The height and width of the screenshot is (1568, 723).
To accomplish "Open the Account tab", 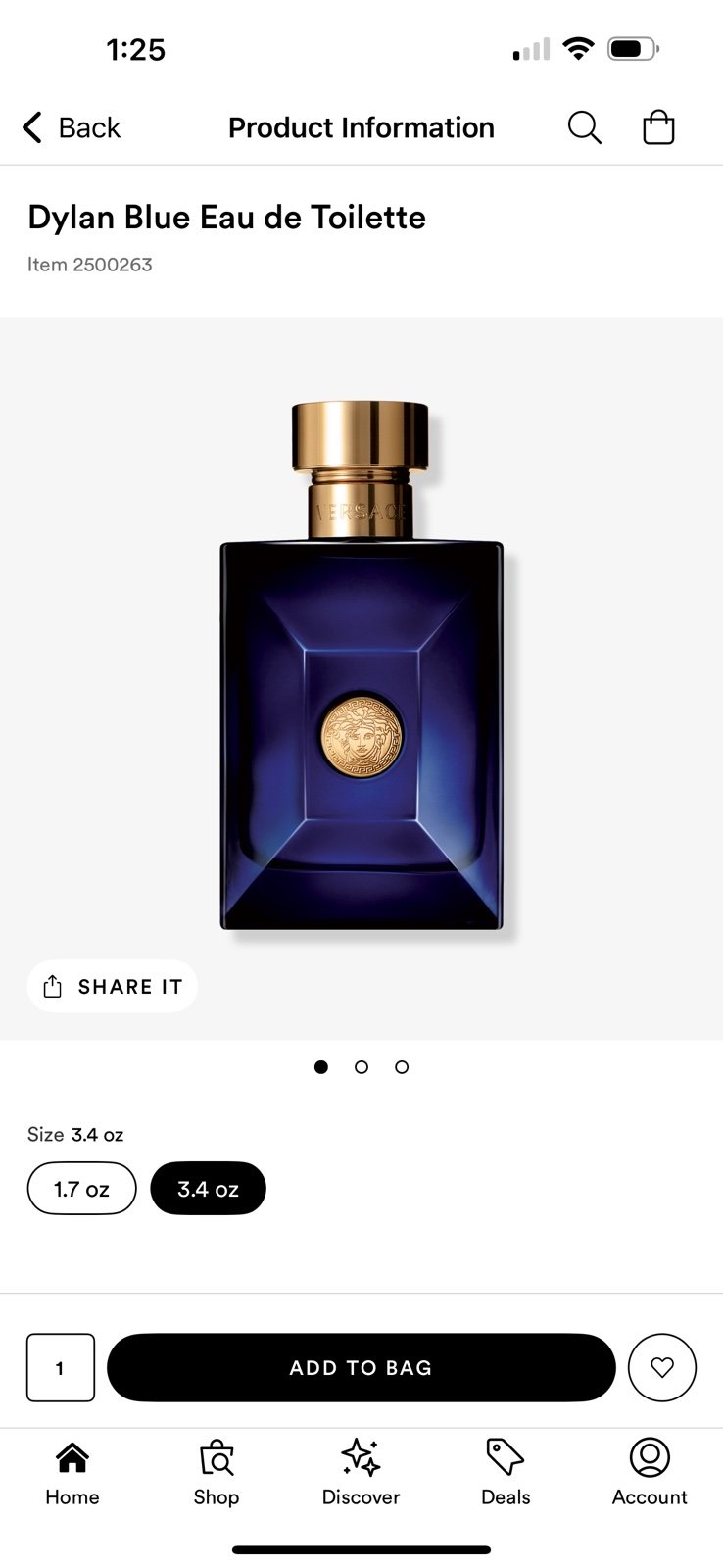I will [x=650, y=1472].
